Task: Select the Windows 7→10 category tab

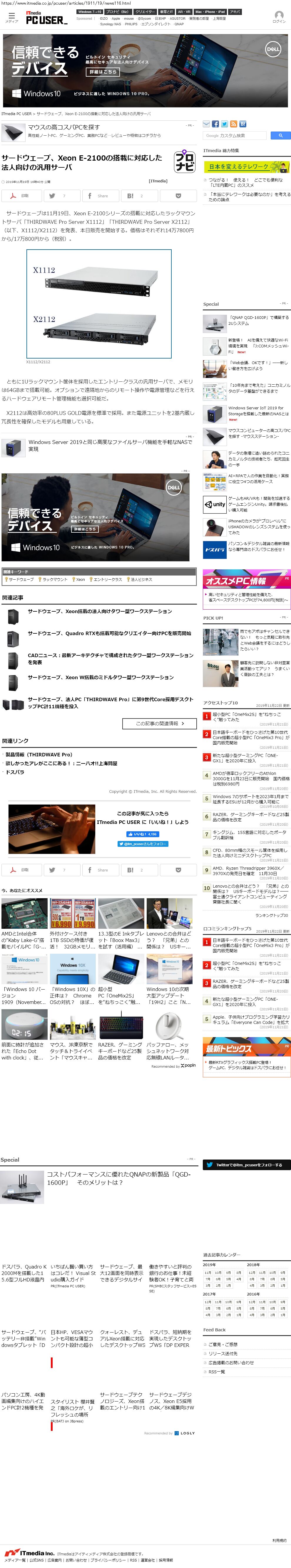Action: 89,11
